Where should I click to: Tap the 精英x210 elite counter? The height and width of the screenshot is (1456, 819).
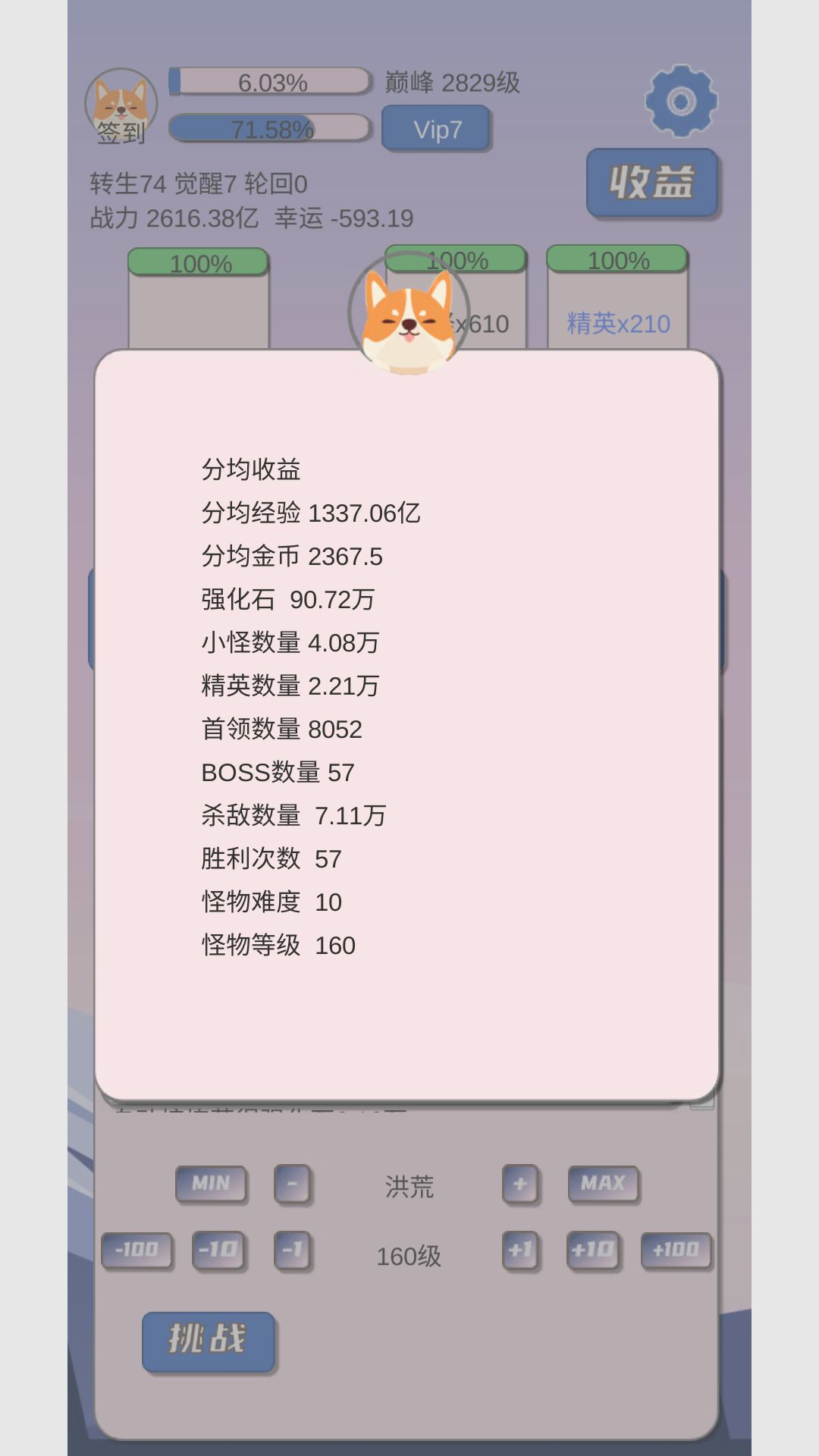[617, 324]
